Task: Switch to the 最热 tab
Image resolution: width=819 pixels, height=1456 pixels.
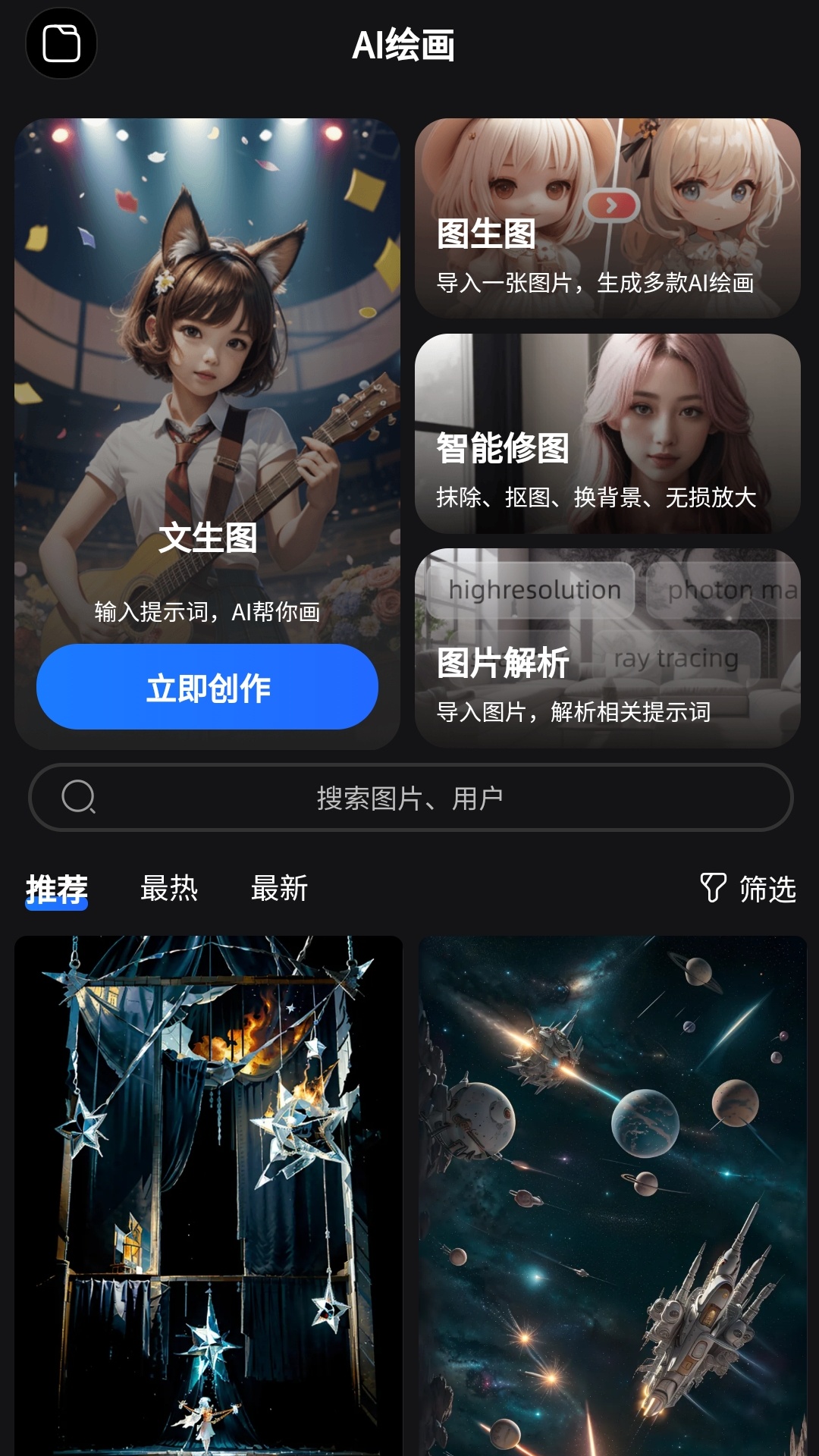Action: pos(168,887)
